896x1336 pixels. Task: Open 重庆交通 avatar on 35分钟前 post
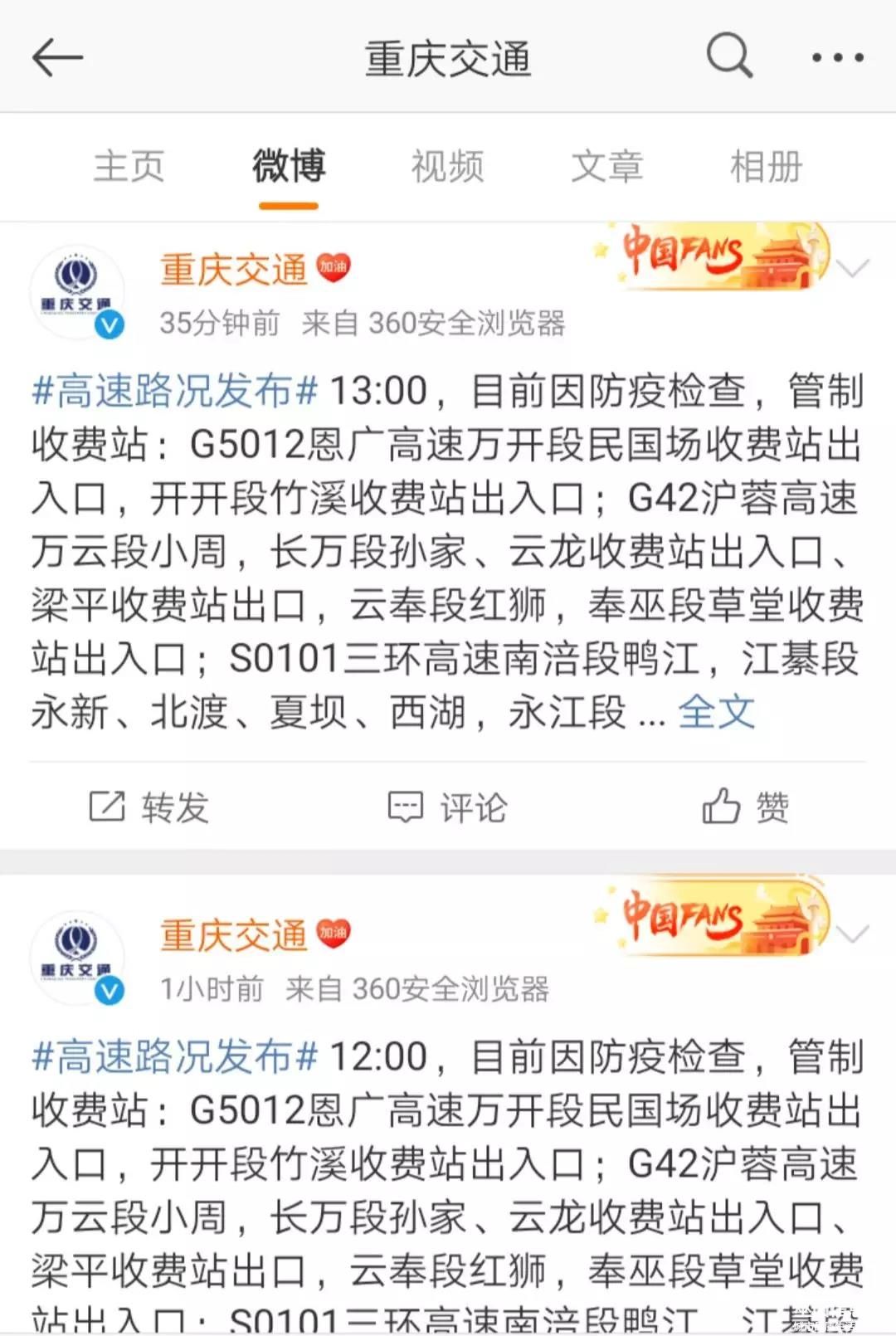(x=76, y=292)
